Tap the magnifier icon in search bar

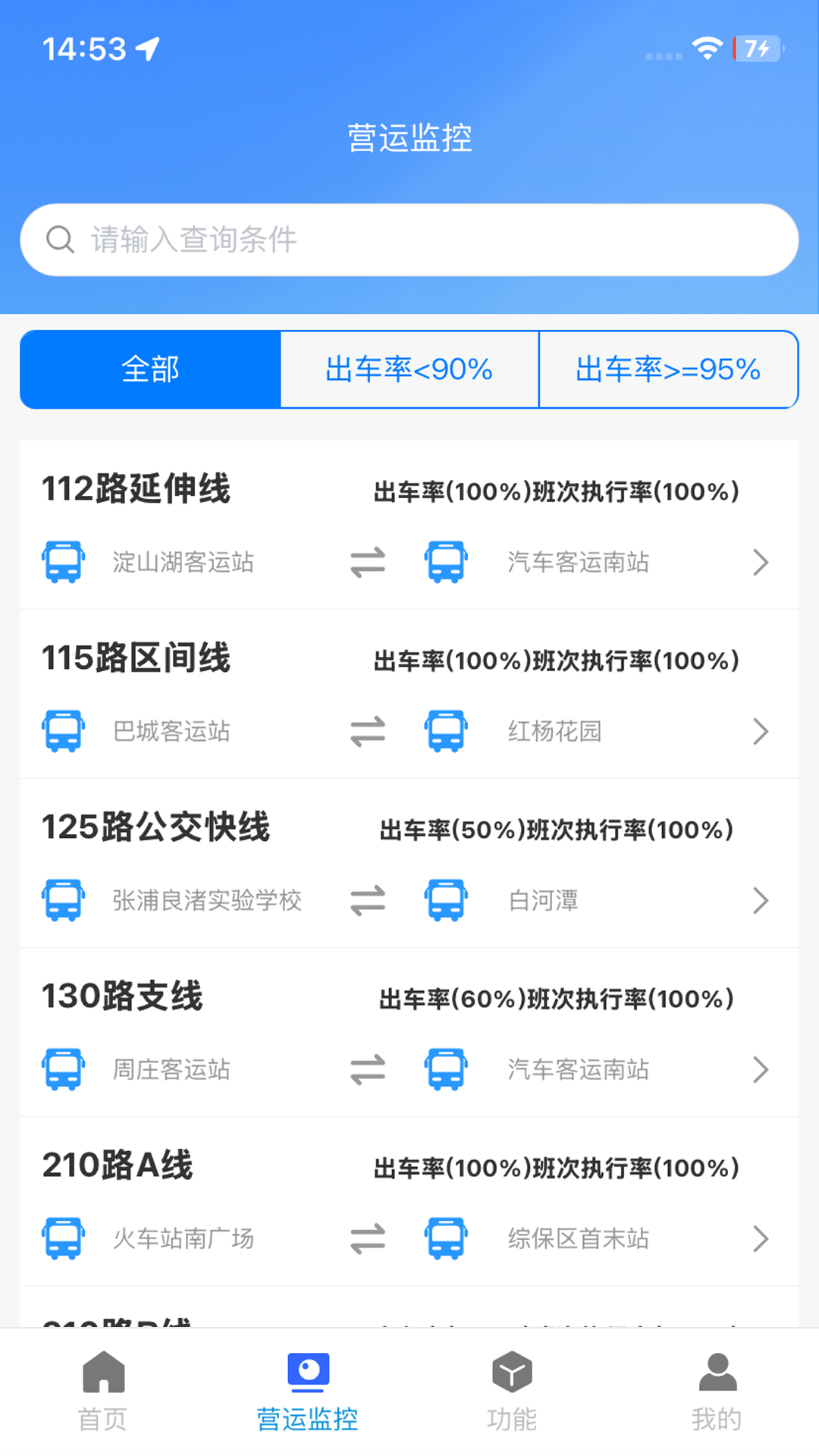click(60, 240)
